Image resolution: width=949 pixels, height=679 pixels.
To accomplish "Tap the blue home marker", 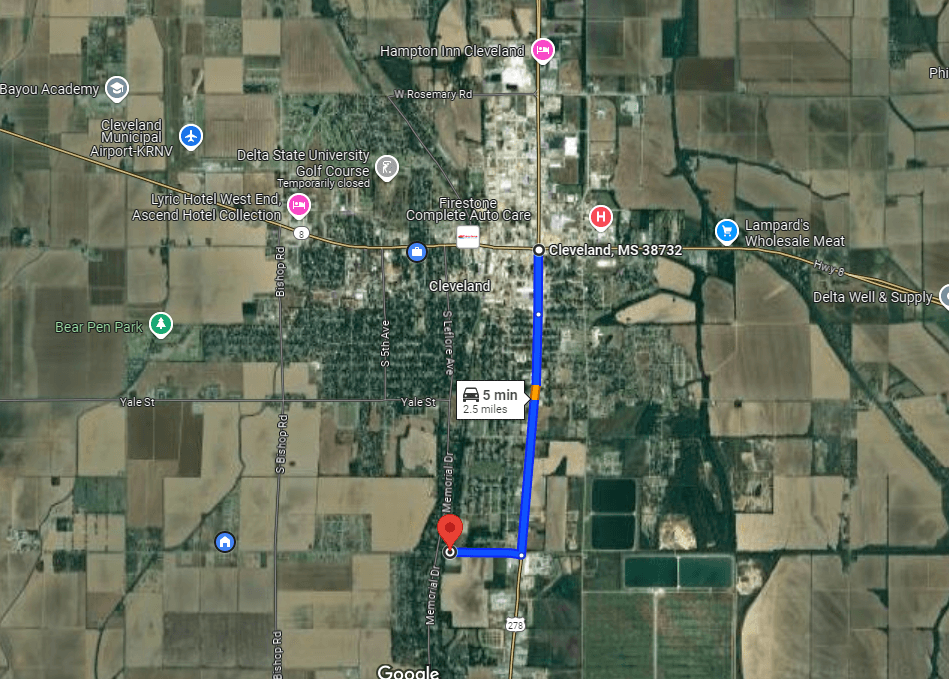I will (x=225, y=542).
